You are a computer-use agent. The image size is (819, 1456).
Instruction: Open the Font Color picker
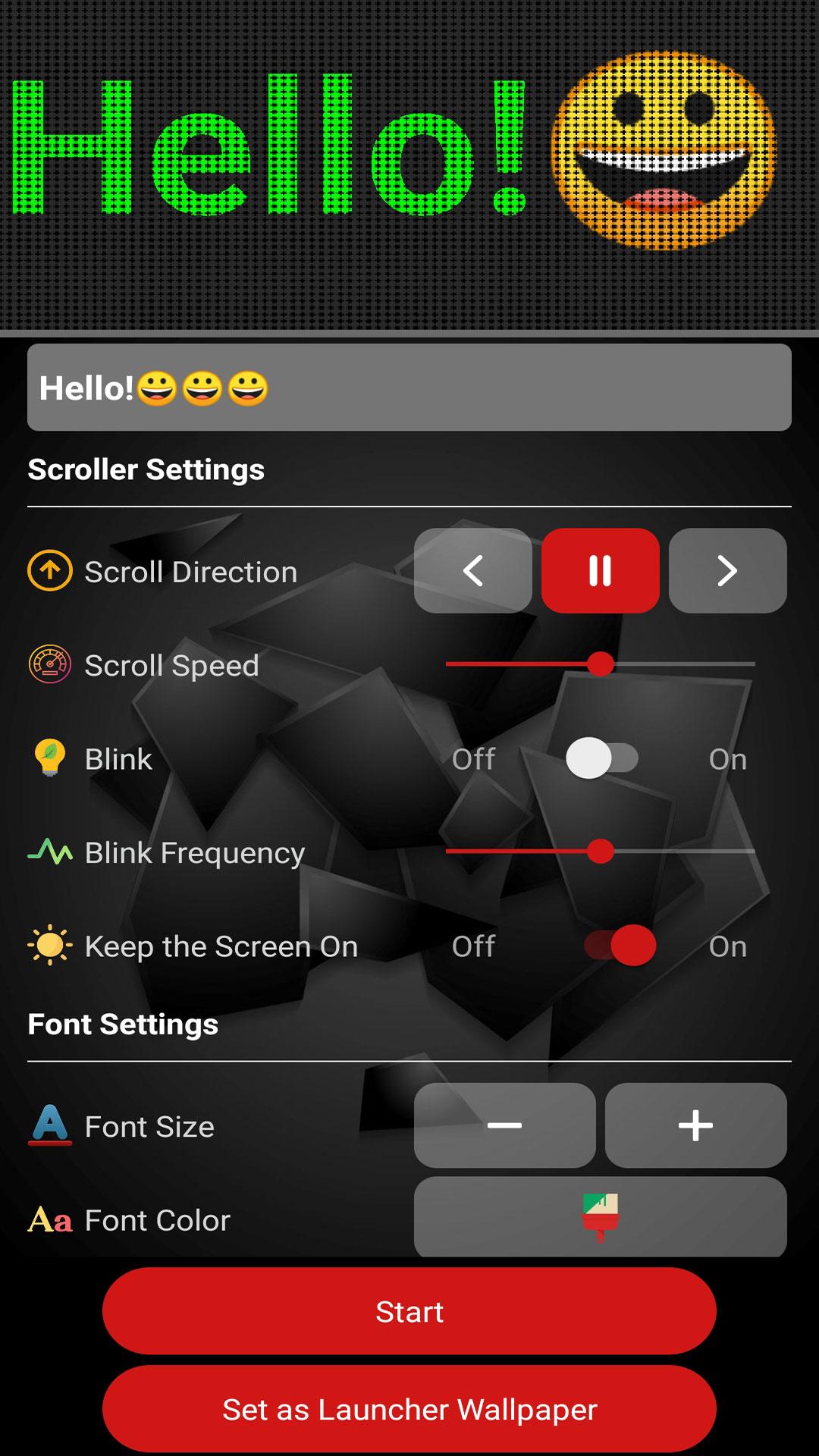click(601, 1217)
